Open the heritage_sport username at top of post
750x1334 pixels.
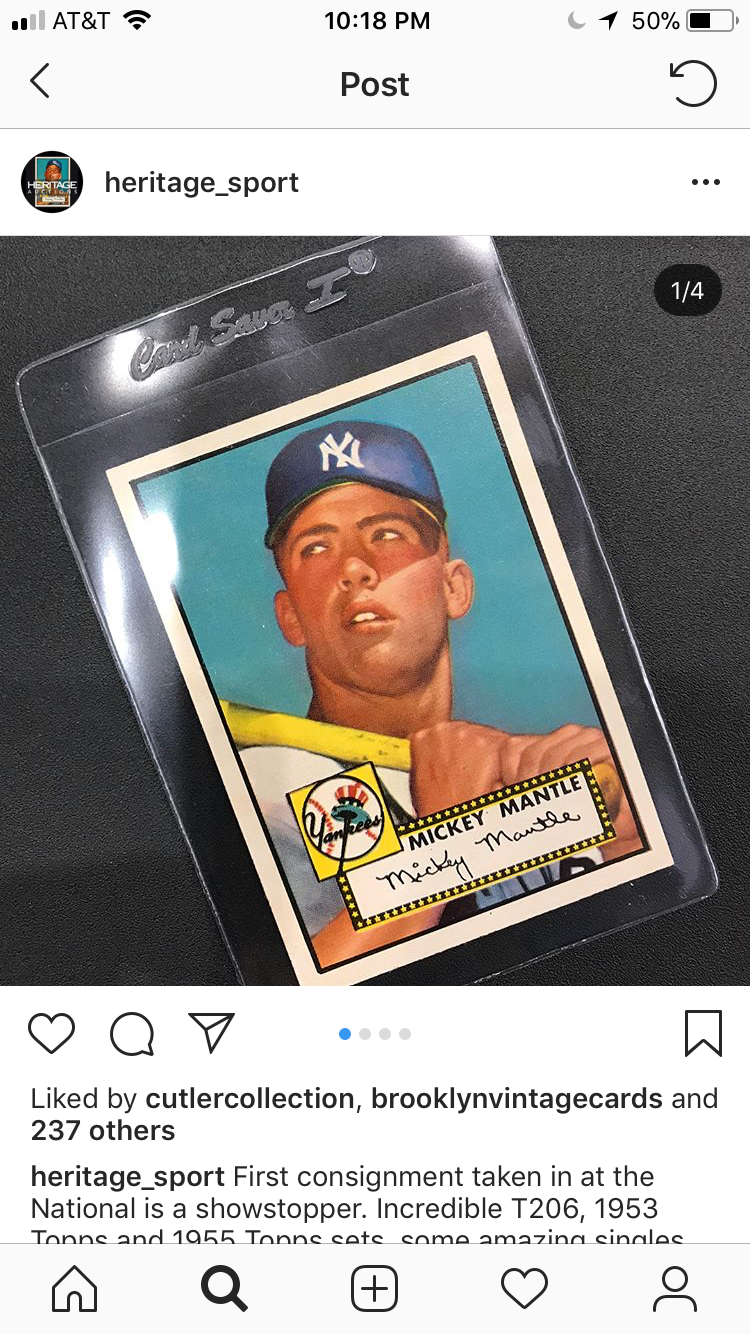pos(201,183)
